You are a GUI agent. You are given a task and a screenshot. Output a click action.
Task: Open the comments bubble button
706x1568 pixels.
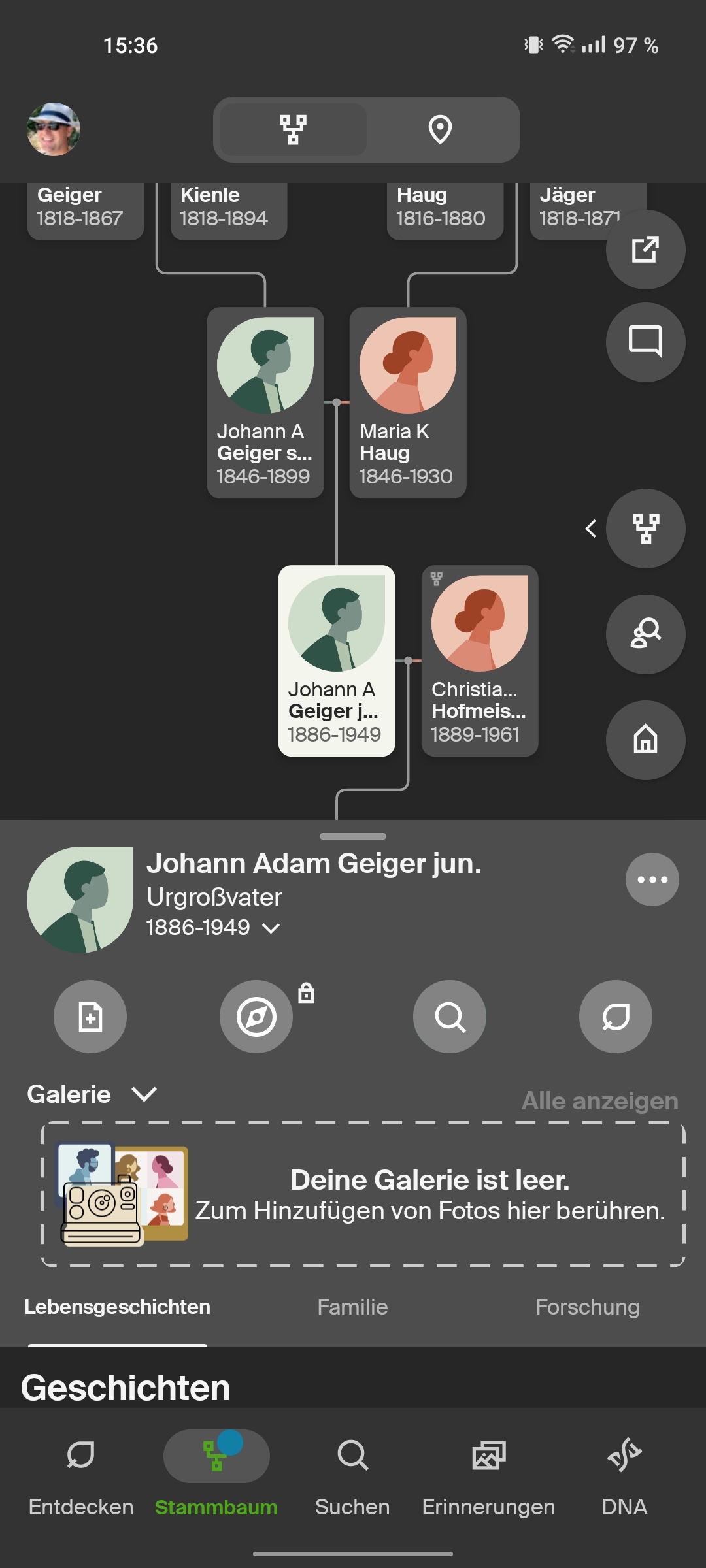645,342
